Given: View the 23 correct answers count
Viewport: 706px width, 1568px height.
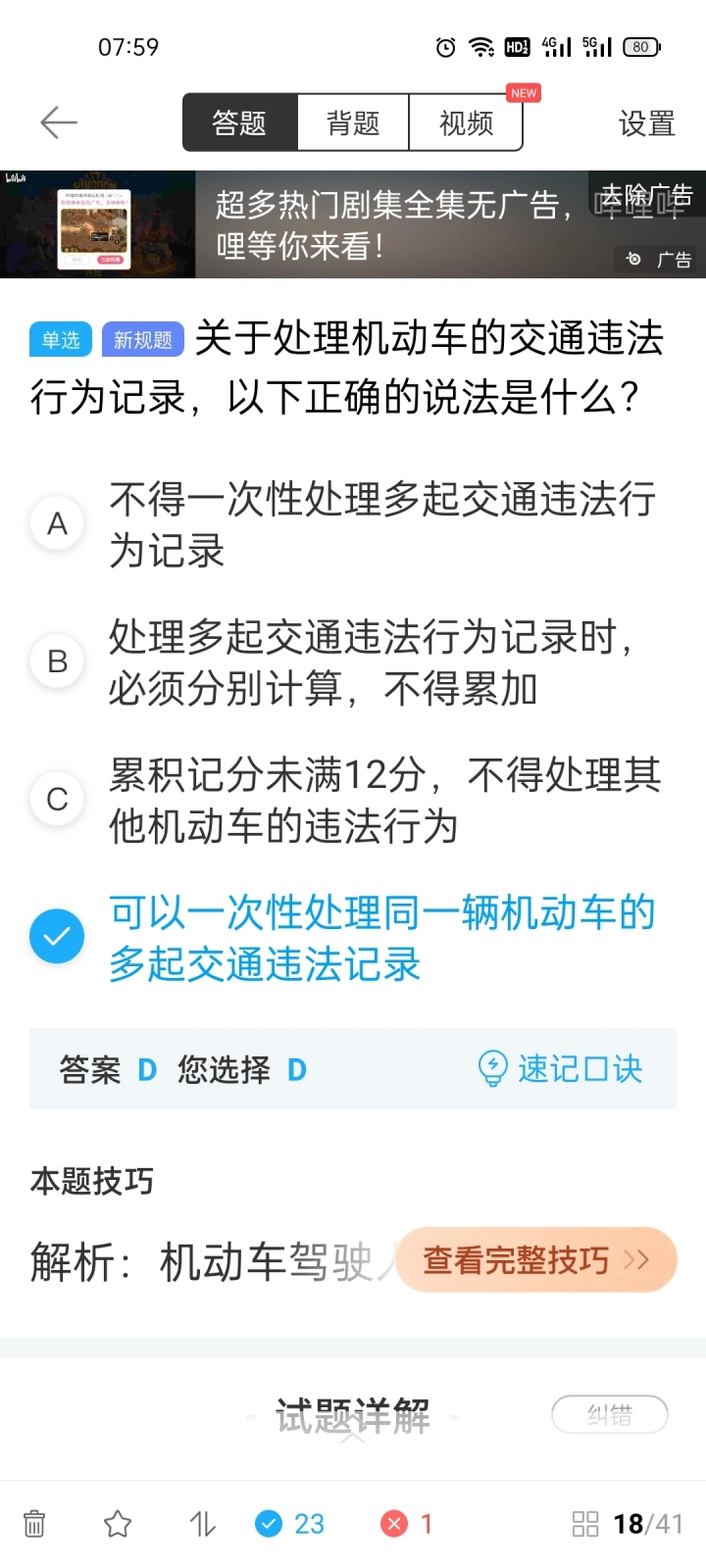Looking at the screenshot, I should click(290, 1524).
